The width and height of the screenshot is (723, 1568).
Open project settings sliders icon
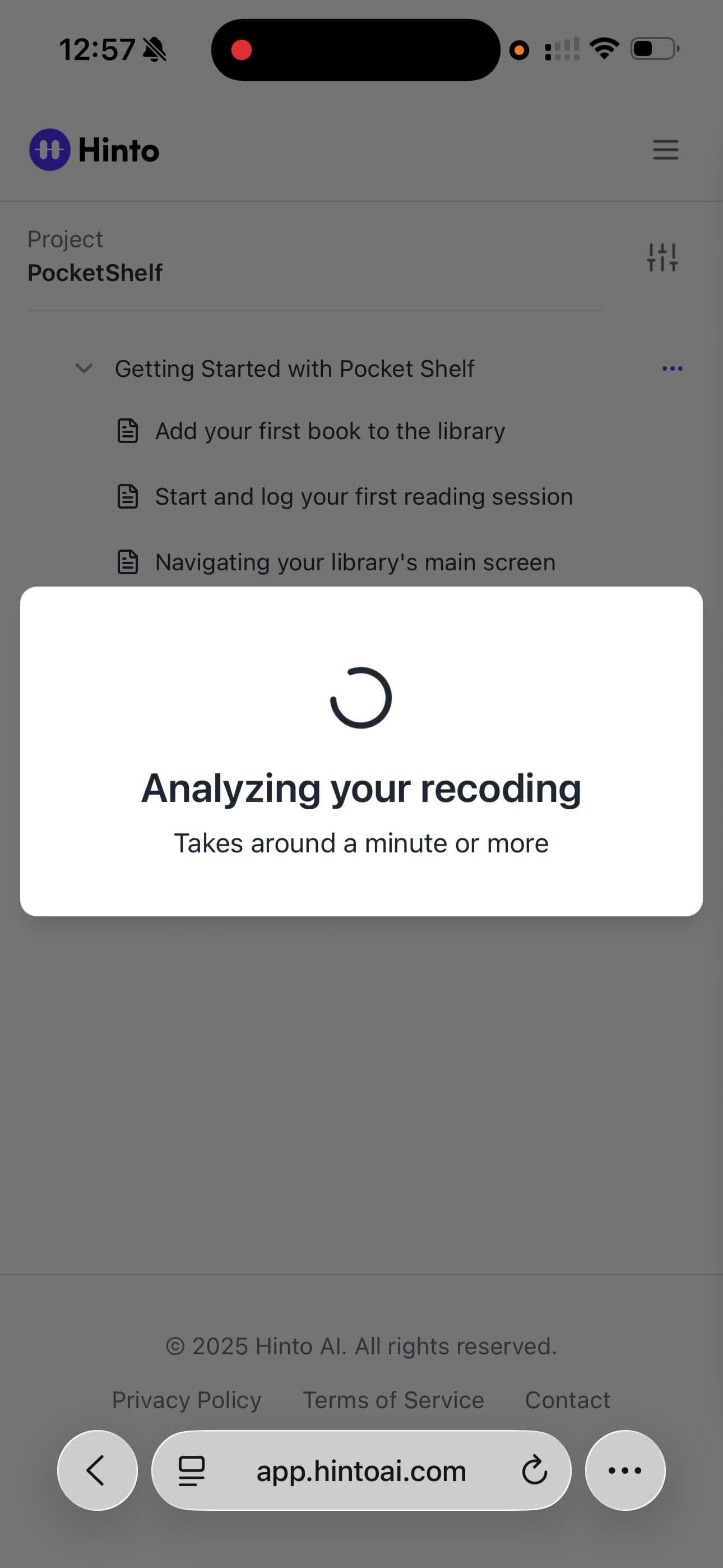click(662, 257)
